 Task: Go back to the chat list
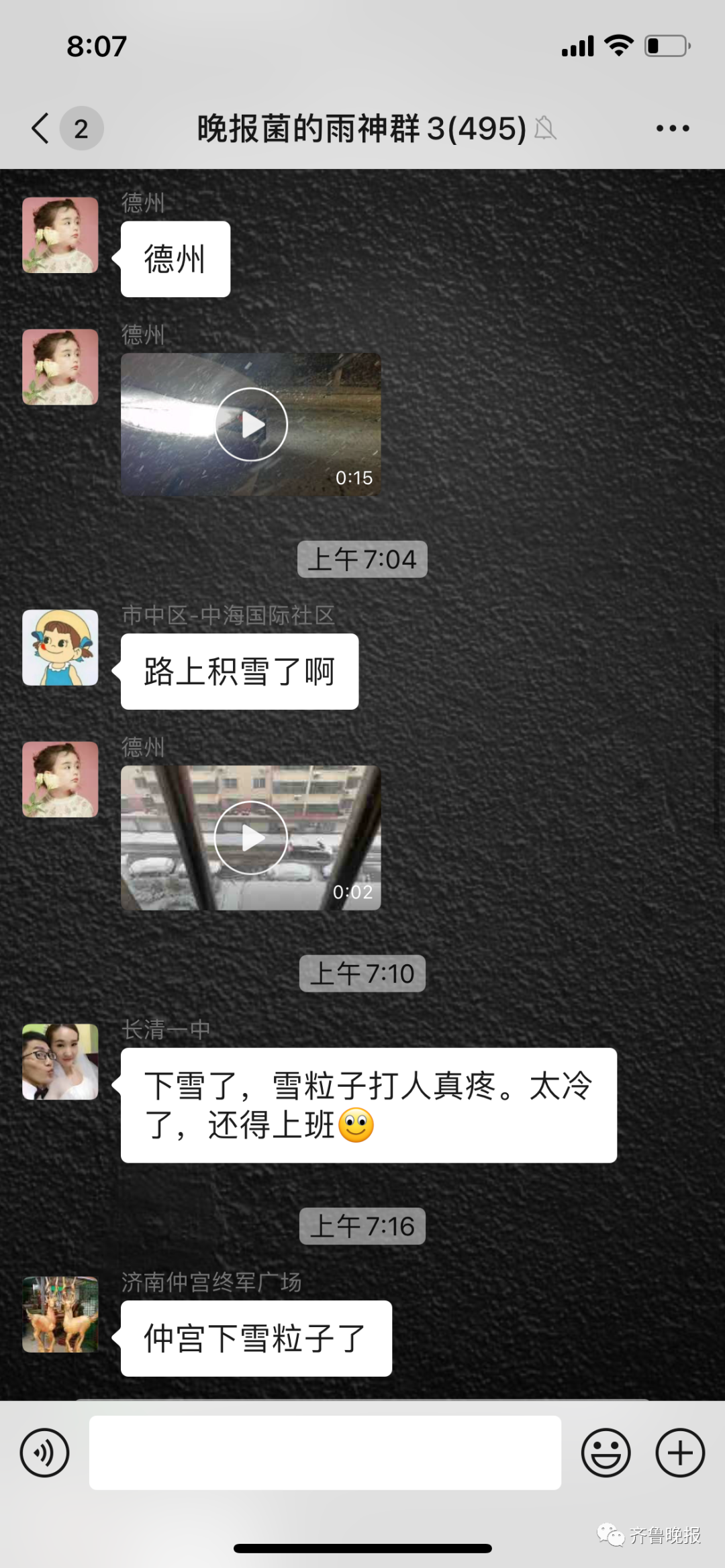(x=42, y=128)
